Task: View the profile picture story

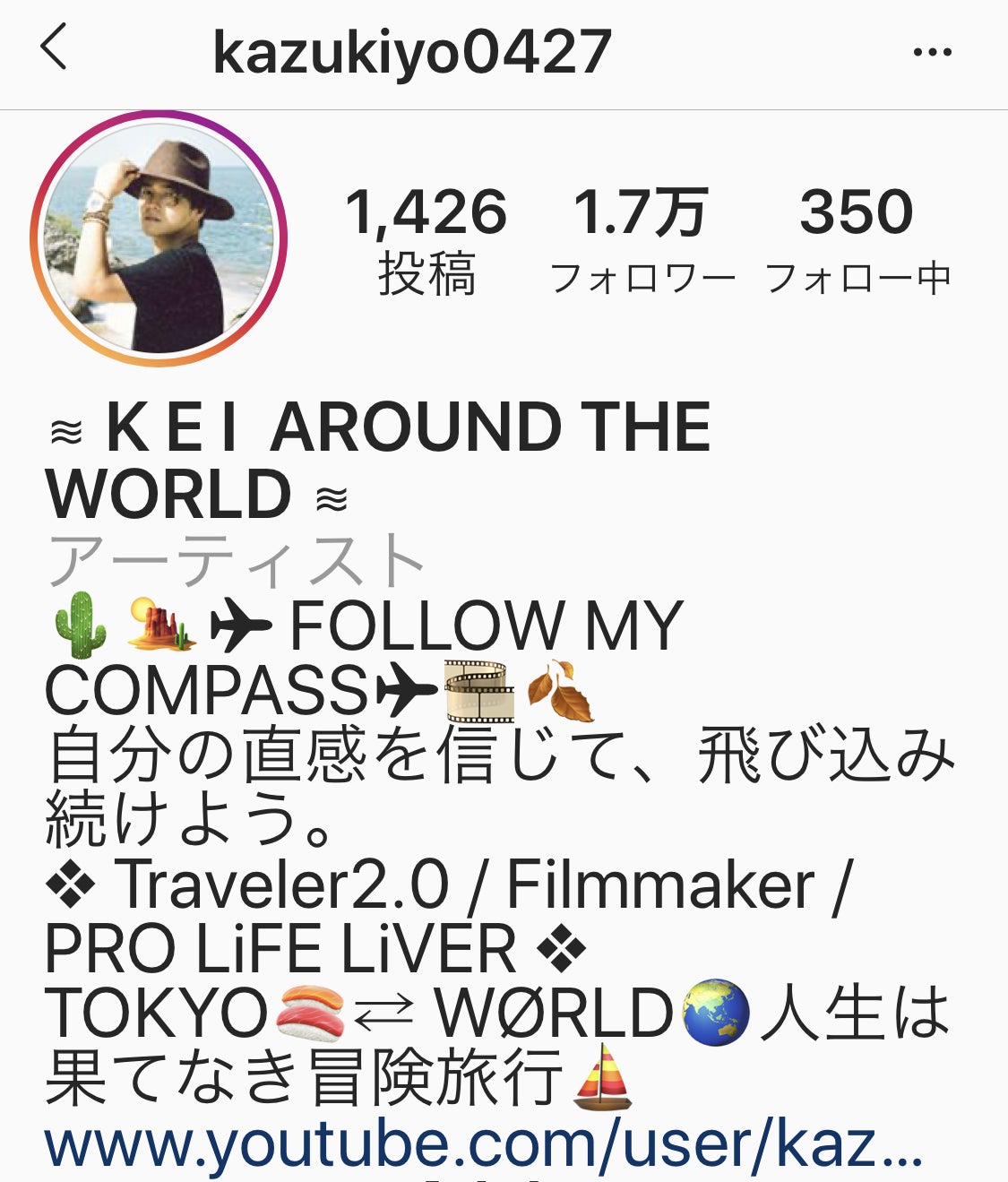Action: (159, 238)
